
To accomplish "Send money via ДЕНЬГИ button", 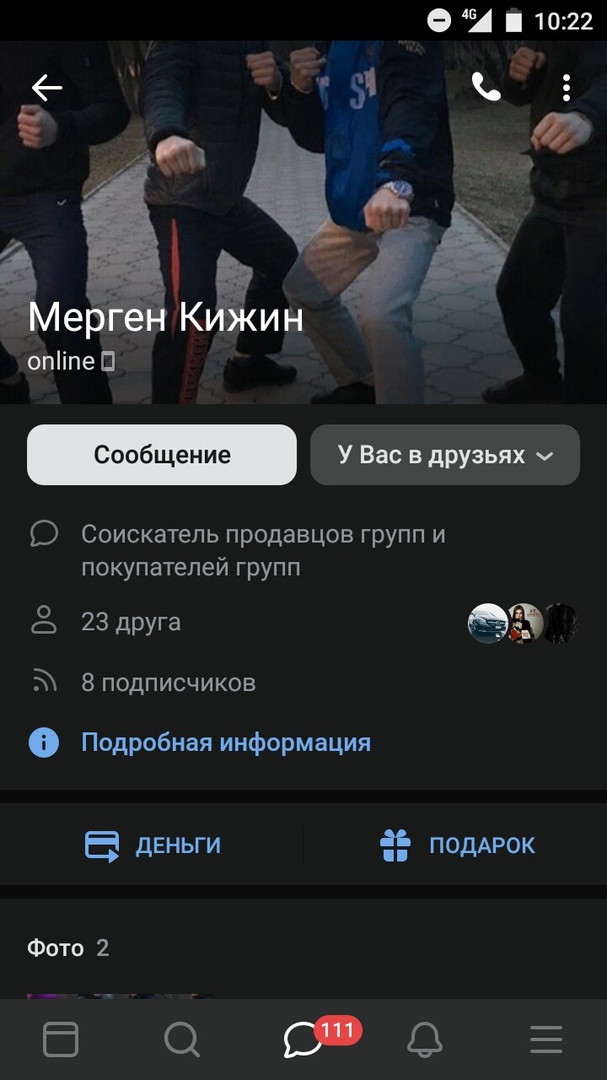I will coord(153,845).
